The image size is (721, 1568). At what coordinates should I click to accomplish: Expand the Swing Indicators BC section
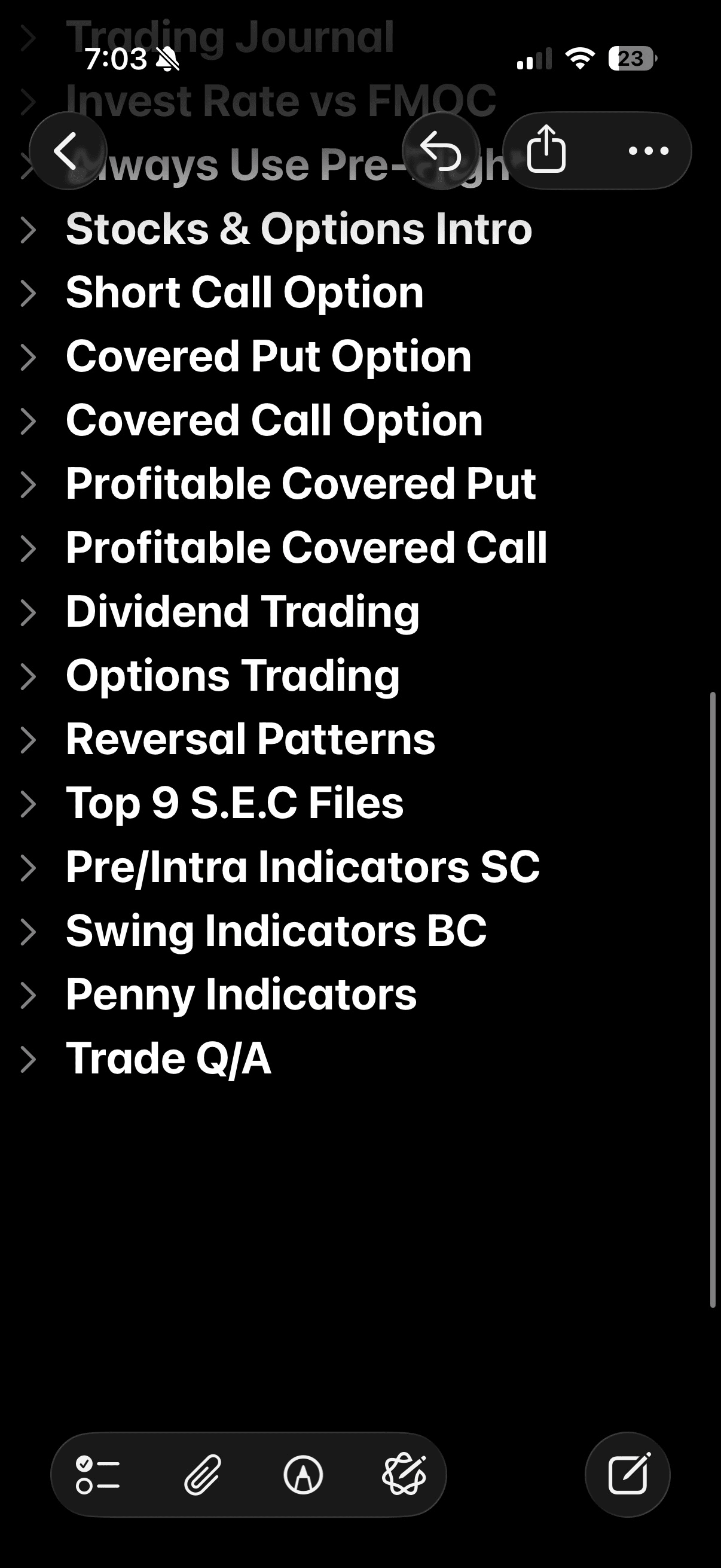click(x=28, y=932)
